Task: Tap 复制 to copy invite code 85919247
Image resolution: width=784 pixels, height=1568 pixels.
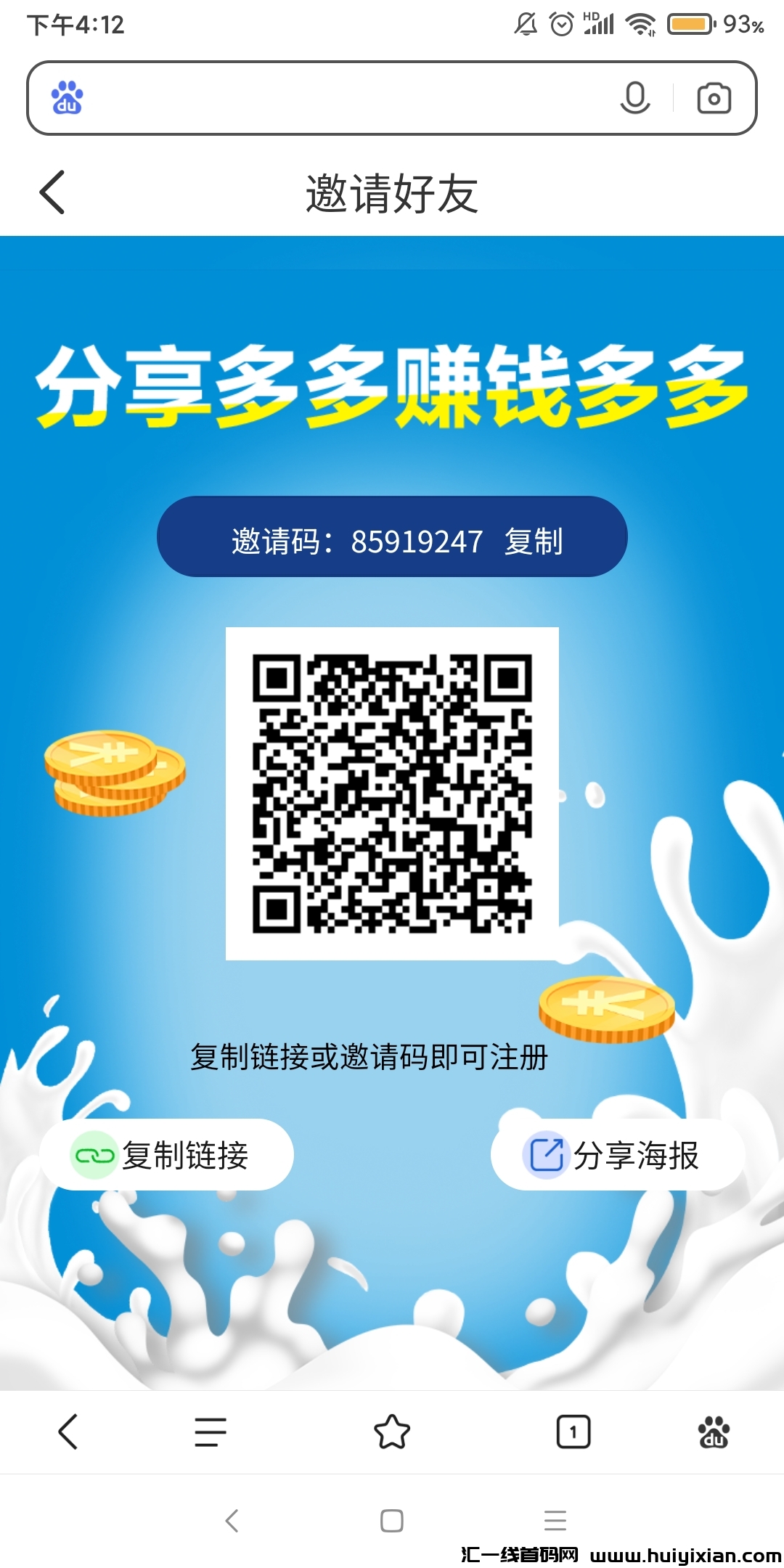Action: coord(535,540)
